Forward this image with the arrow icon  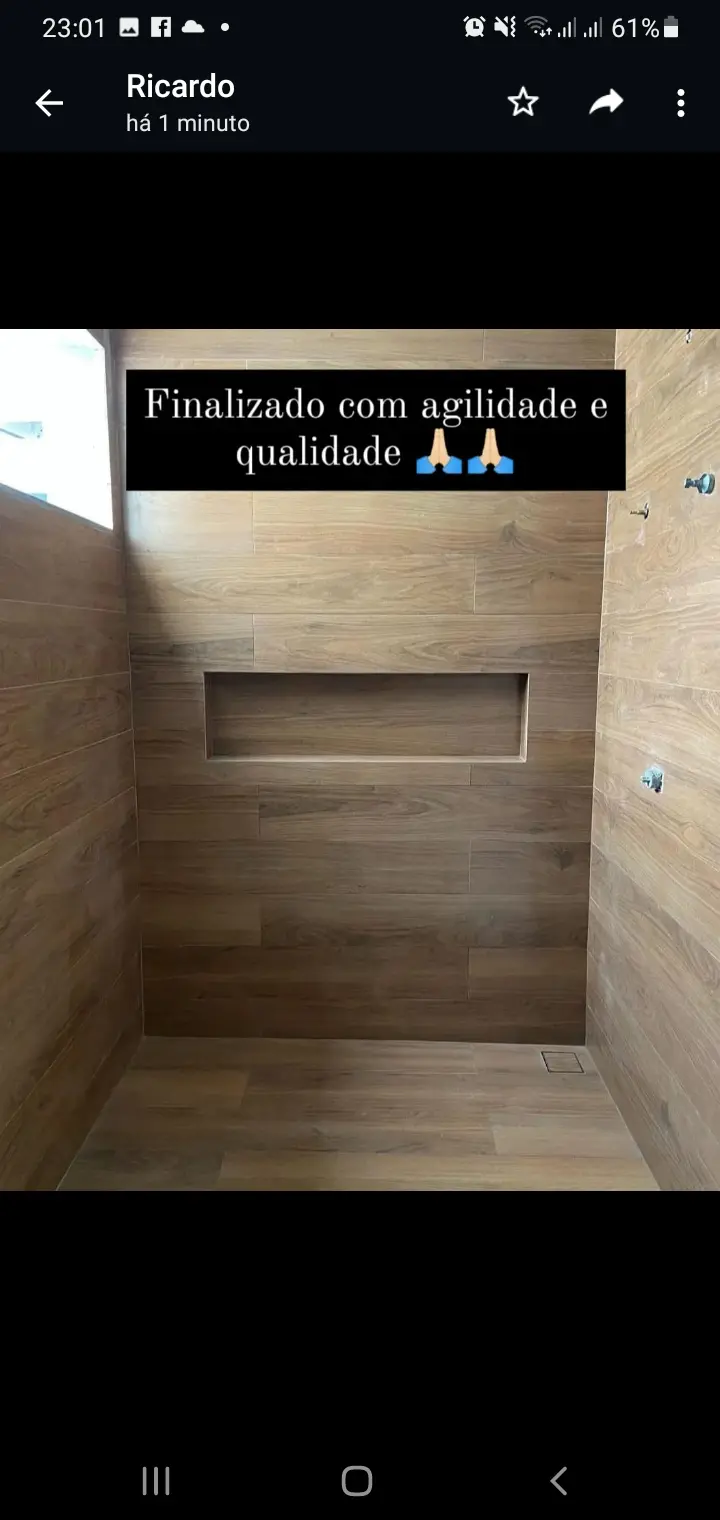[x=606, y=102]
